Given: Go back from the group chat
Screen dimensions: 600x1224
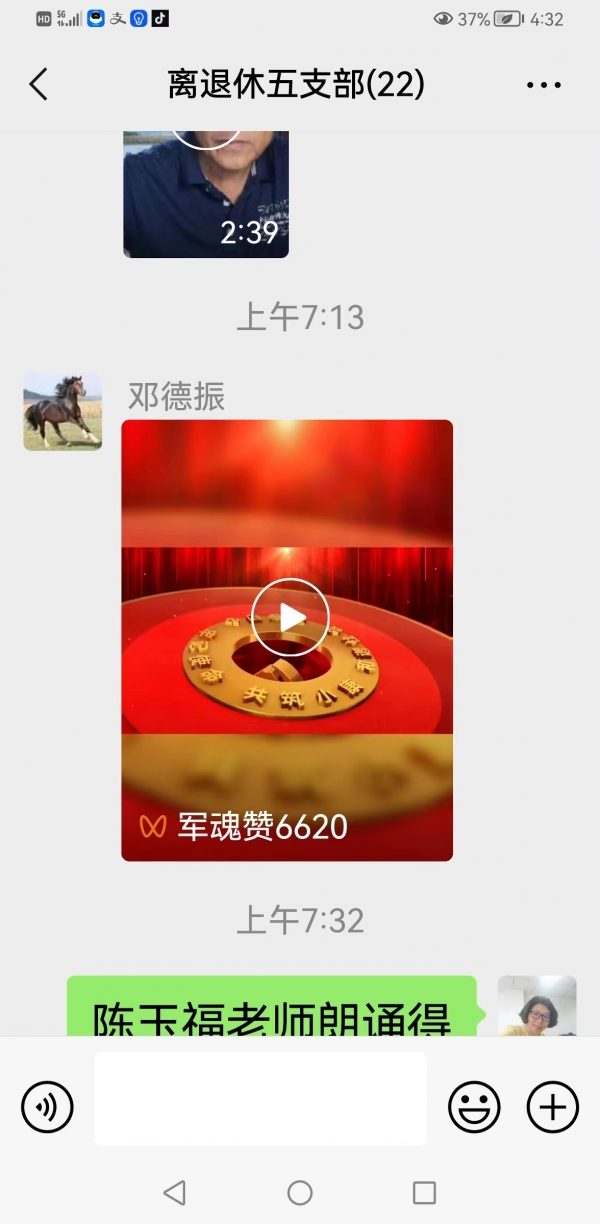Looking at the screenshot, I should pyautogui.click(x=39, y=85).
